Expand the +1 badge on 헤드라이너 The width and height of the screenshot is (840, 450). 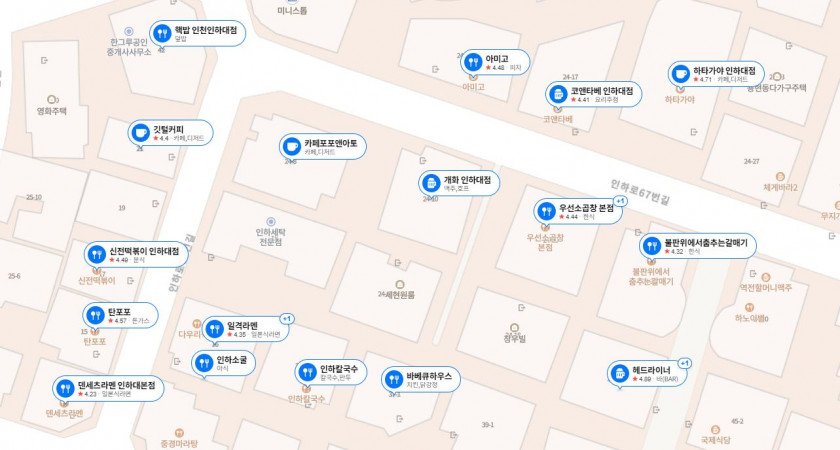(x=685, y=363)
